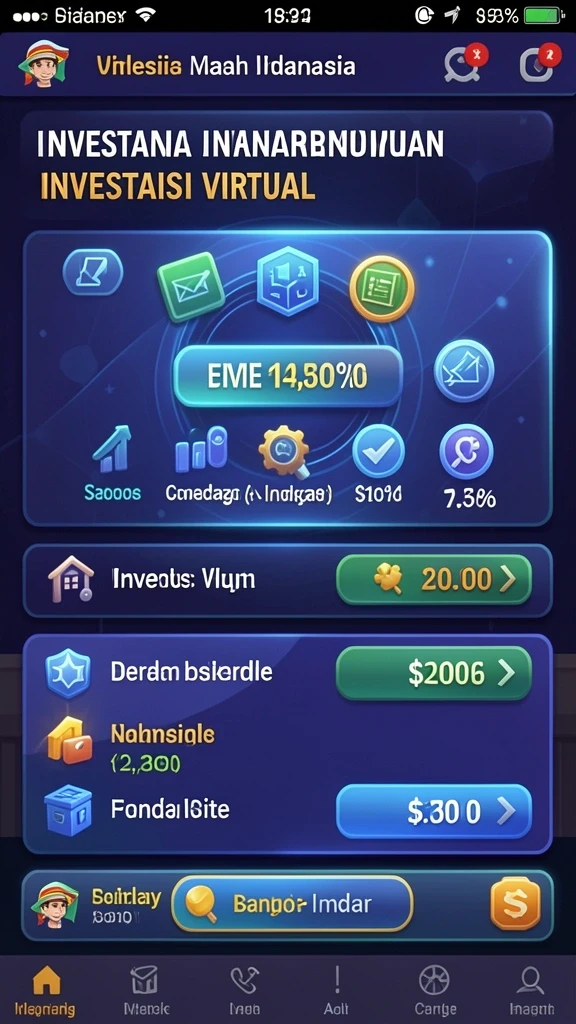This screenshot has height=1024, width=576.
Task: Tap the Bangor Imdar search button
Action: click(292, 903)
